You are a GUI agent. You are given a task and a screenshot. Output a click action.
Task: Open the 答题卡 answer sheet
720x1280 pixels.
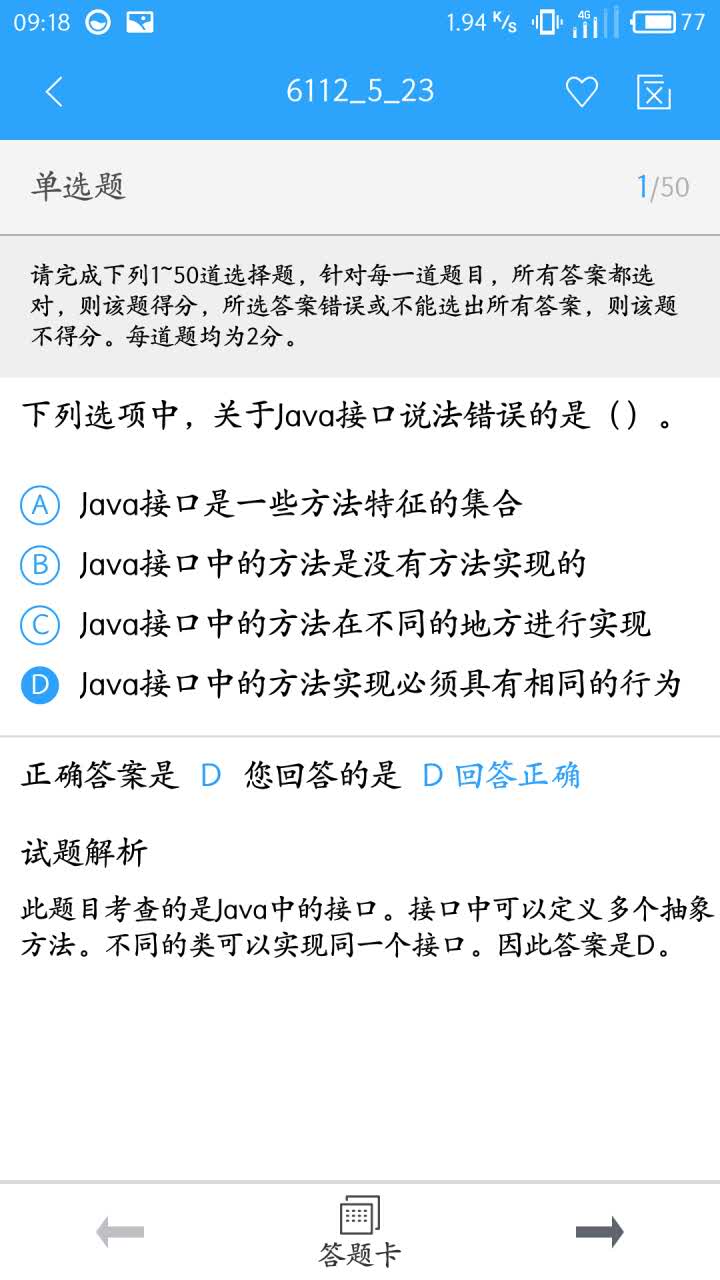[x=359, y=1232]
